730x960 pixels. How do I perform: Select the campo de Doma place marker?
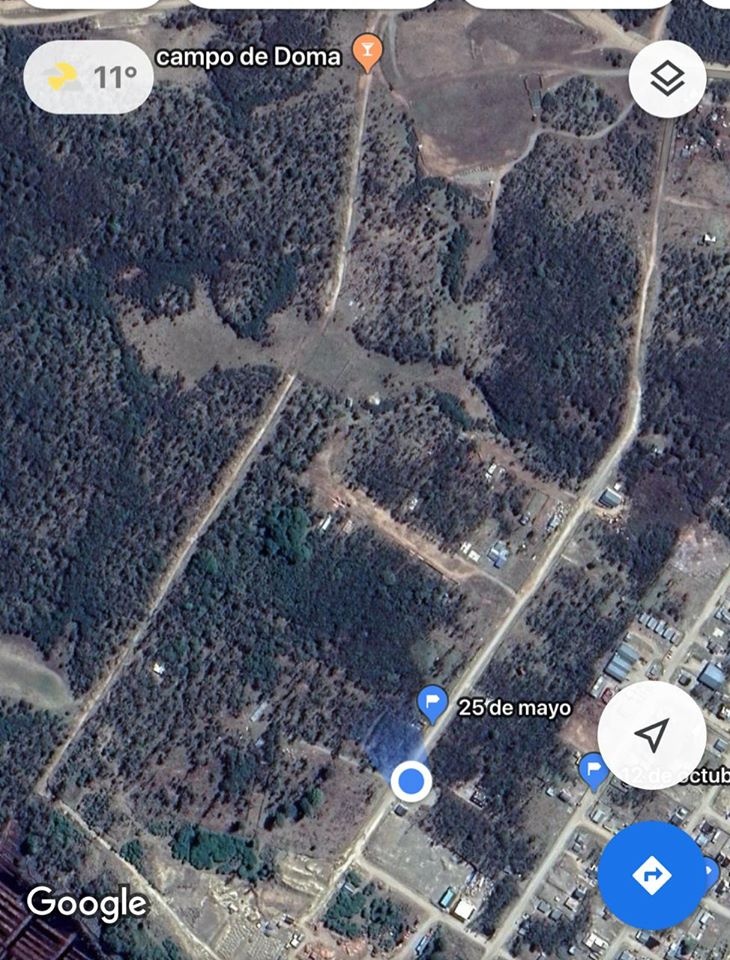click(368, 53)
